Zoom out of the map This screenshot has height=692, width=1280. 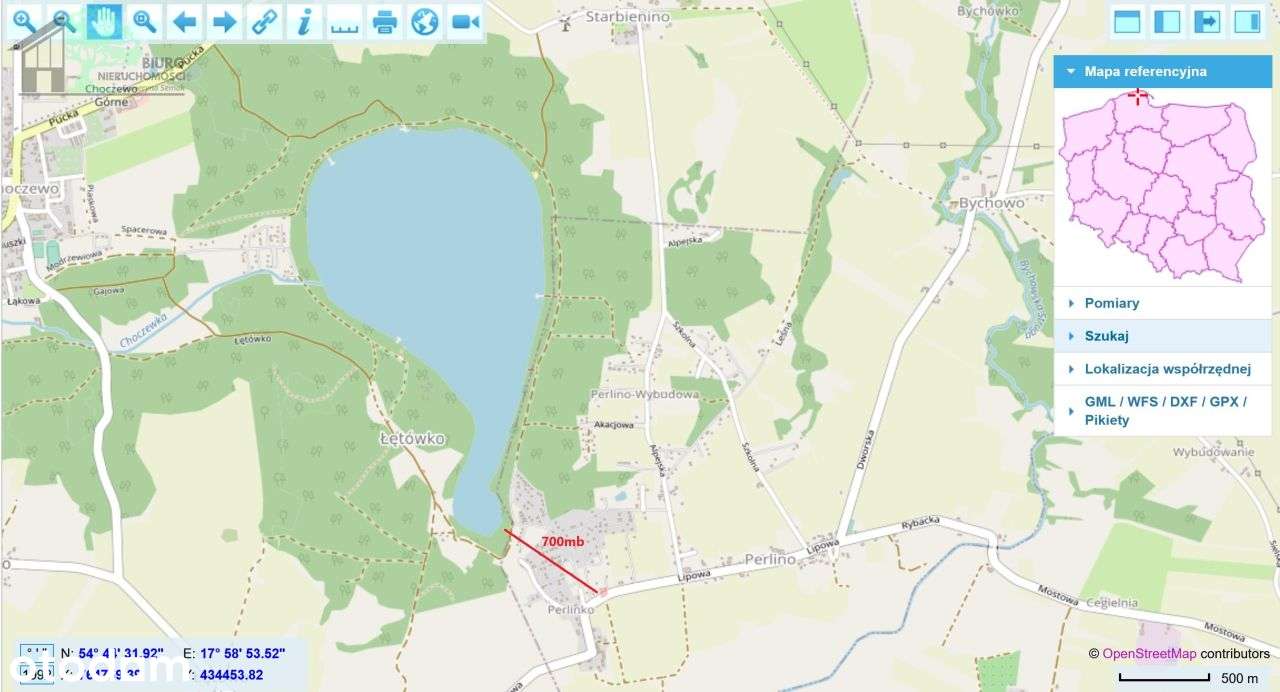64,21
